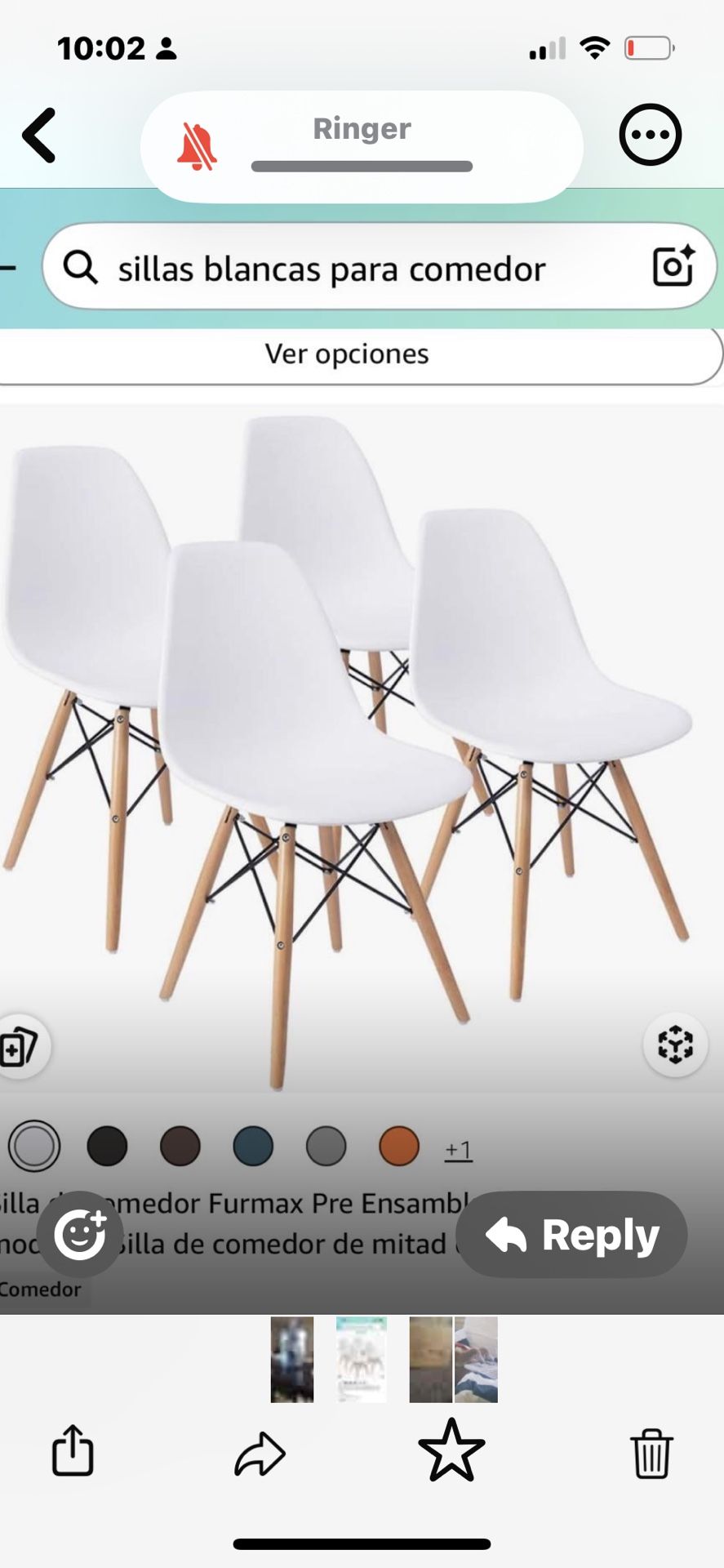724x1568 pixels.
Task: Tap the Ringer conversation title
Action: (360, 128)
